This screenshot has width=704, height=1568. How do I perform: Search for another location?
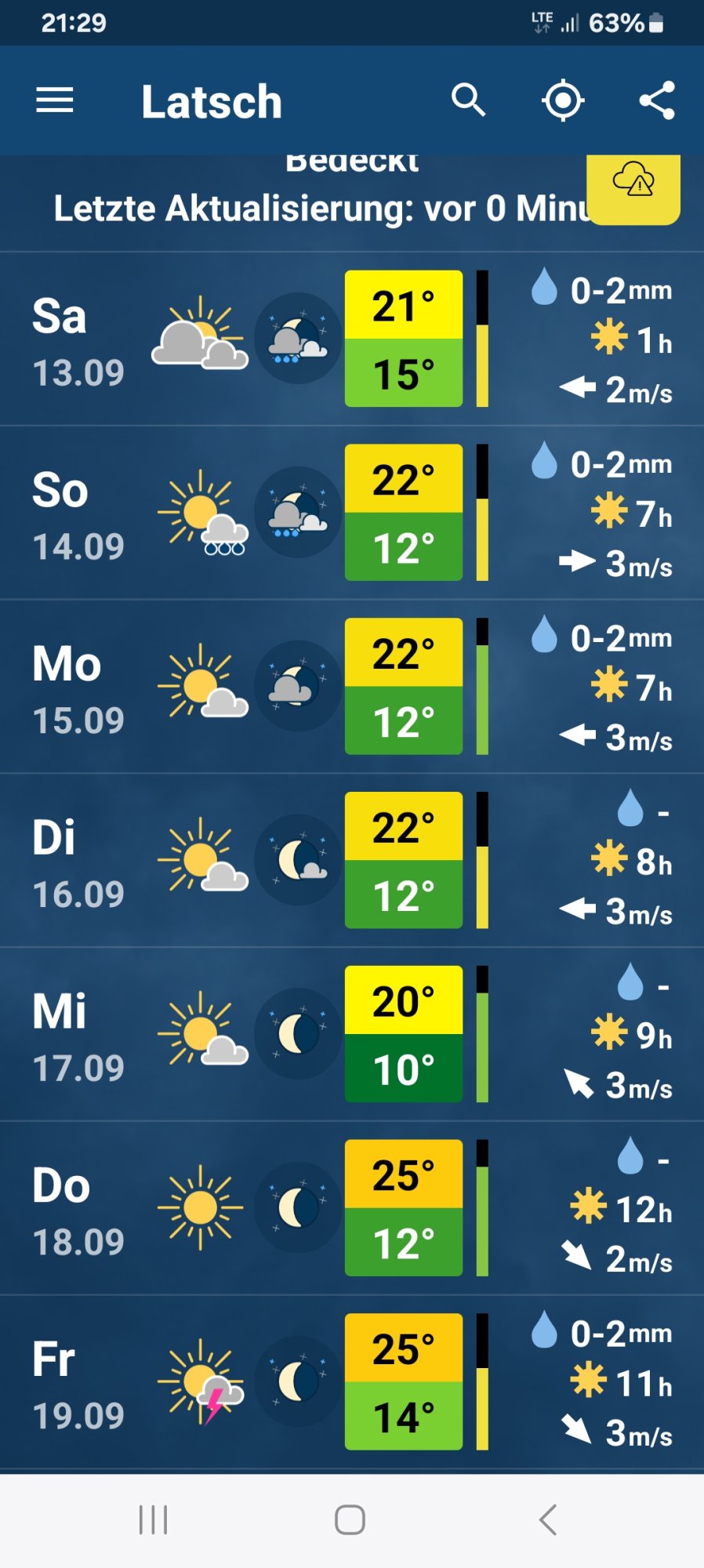[468, 100]
